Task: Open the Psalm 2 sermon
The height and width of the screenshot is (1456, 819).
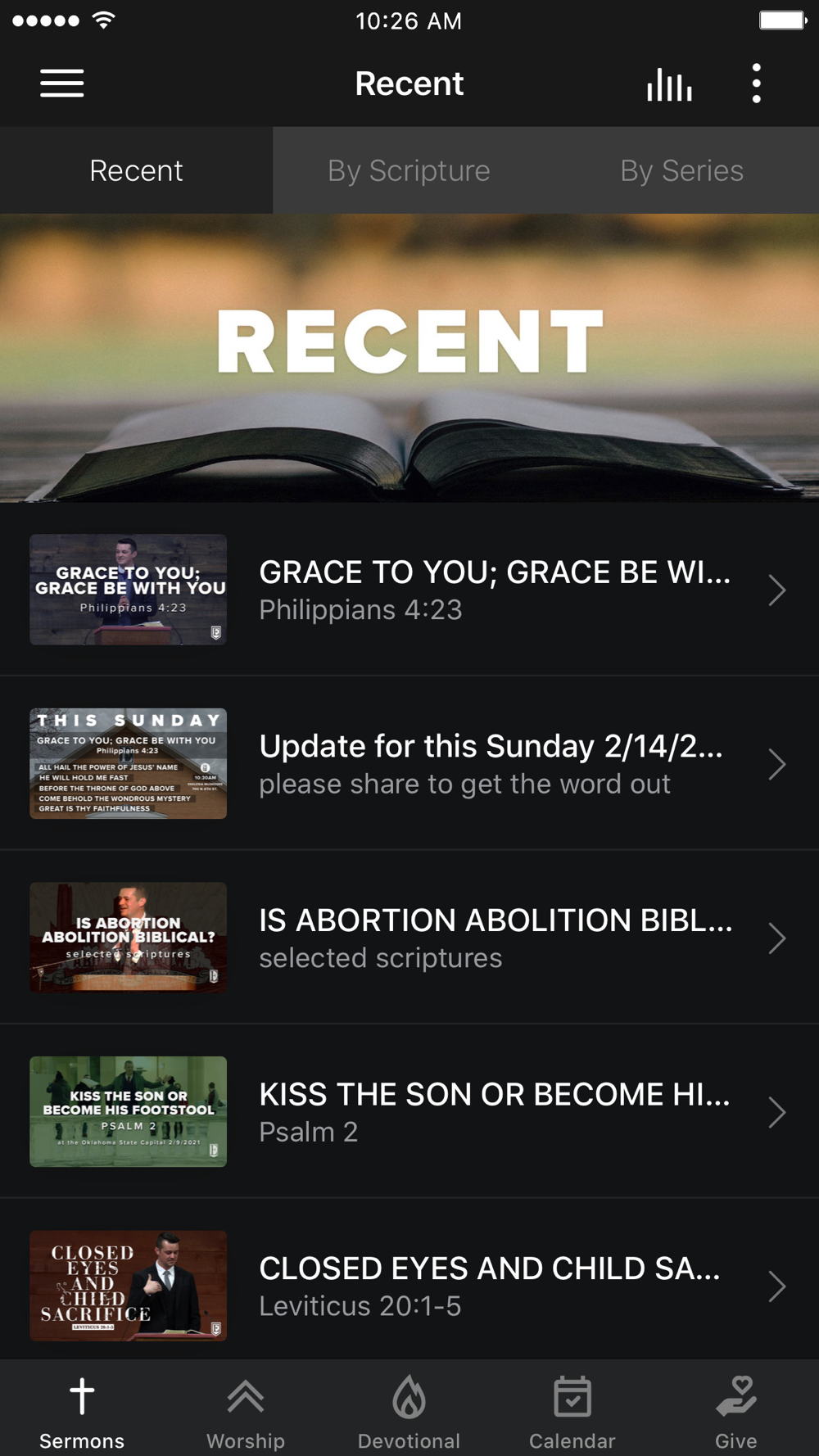Action: [x=409, y=1112]
